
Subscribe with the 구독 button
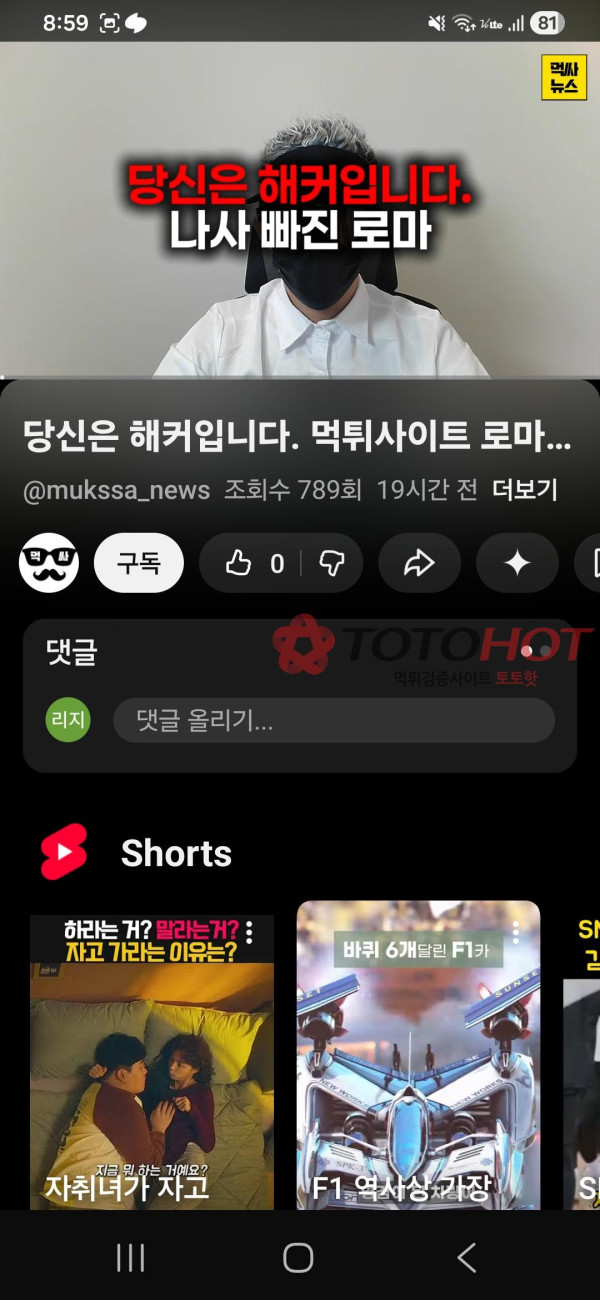pos(139,563)
